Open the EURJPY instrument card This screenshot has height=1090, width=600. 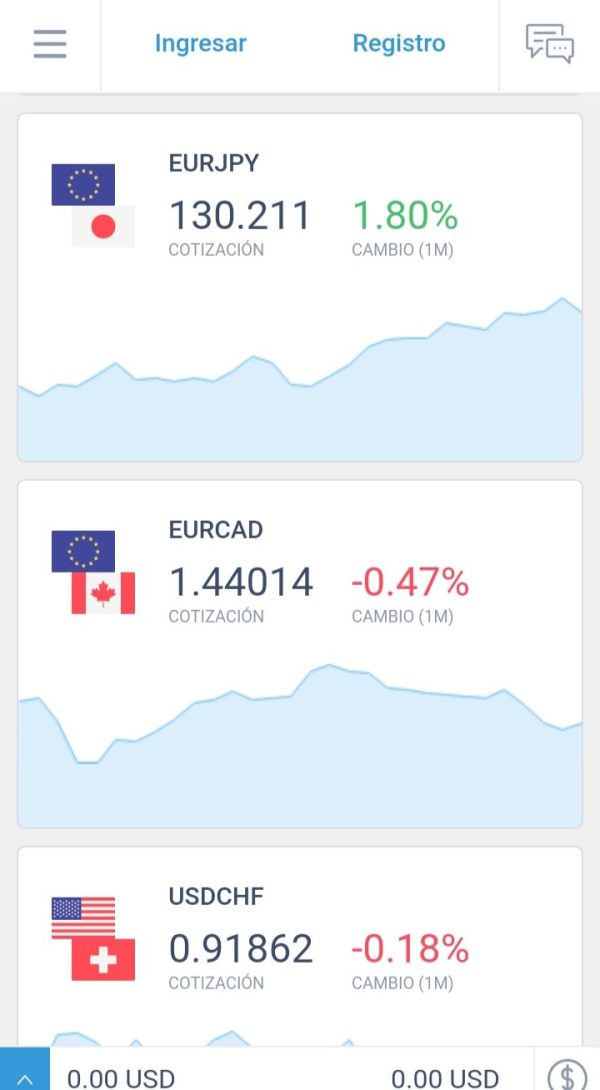point(300,287)
